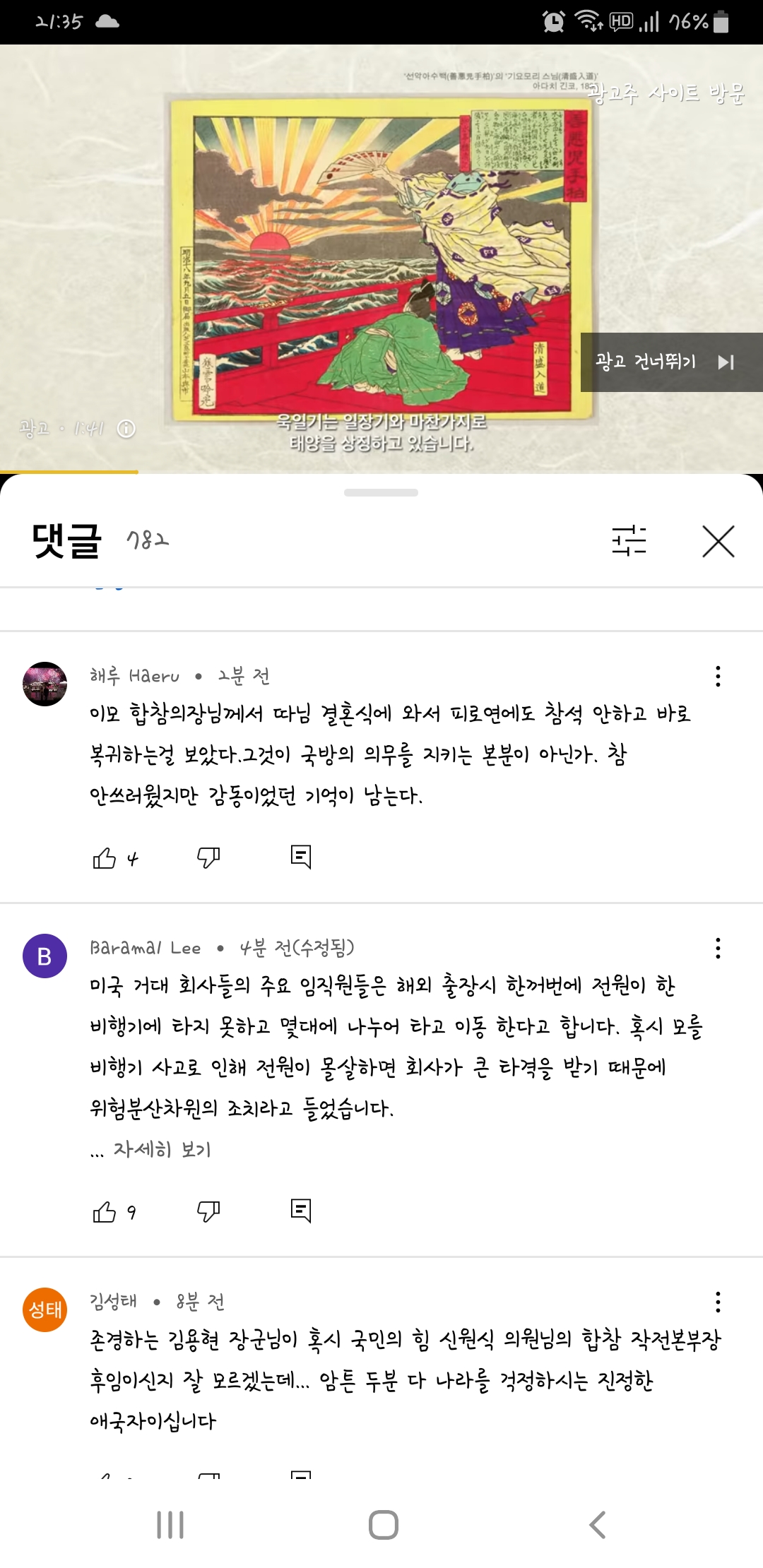Screen dimensions: 763x1568
Task: Open overflow menu on 해루 Haeru's comment
Action: pos(718,676)
